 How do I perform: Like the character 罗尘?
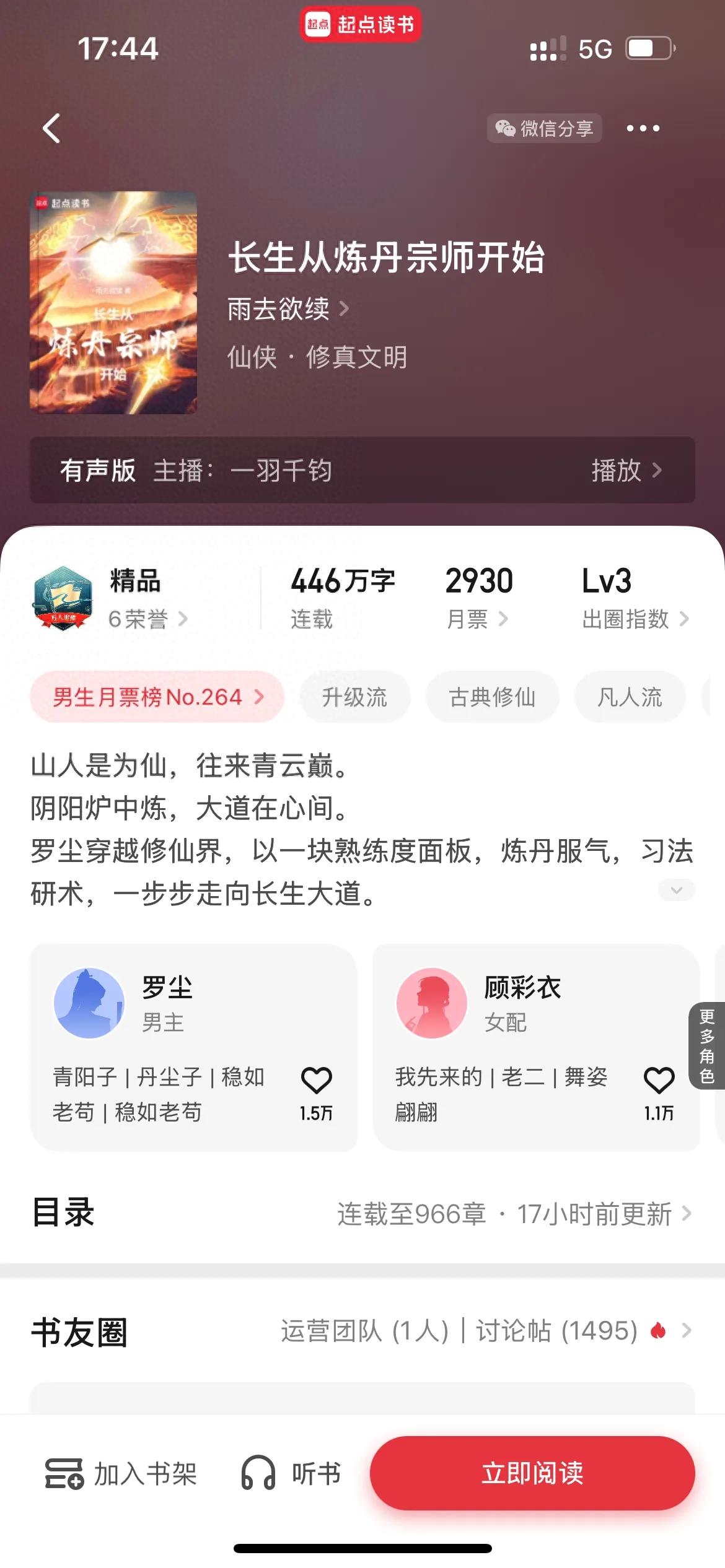pos(316,1081)
